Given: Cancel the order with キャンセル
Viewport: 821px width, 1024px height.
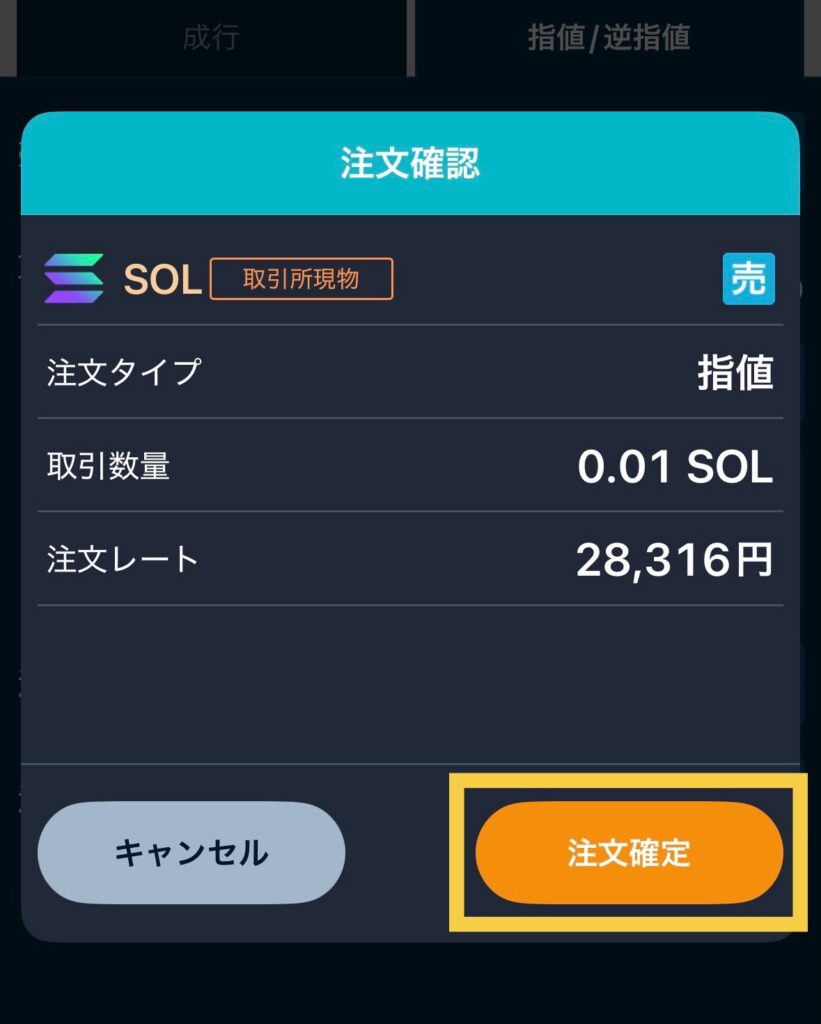Looking at the screenshot, I should pyautogui.click(x=191, y=853).
